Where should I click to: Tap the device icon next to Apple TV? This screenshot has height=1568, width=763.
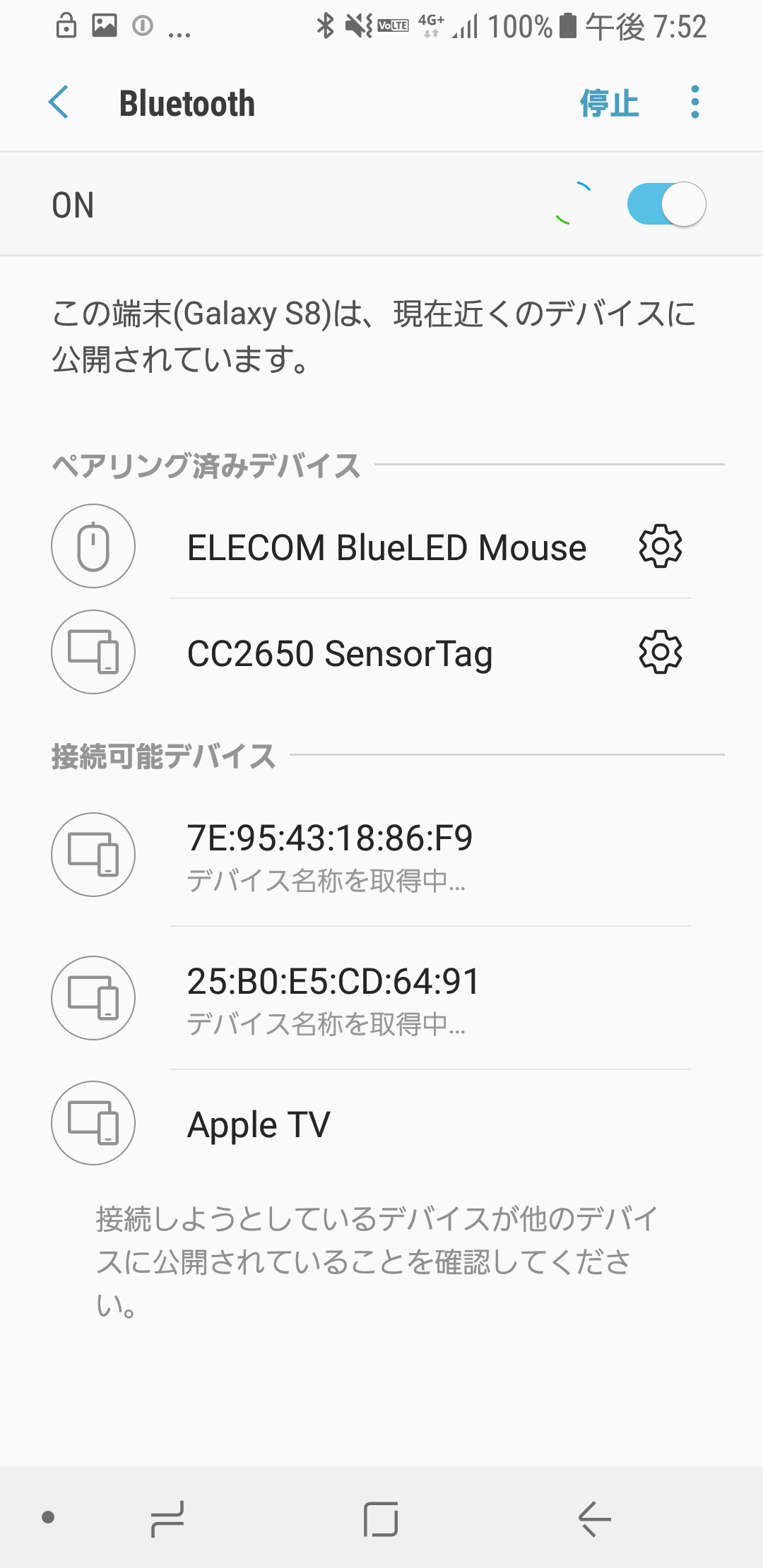93,1123
